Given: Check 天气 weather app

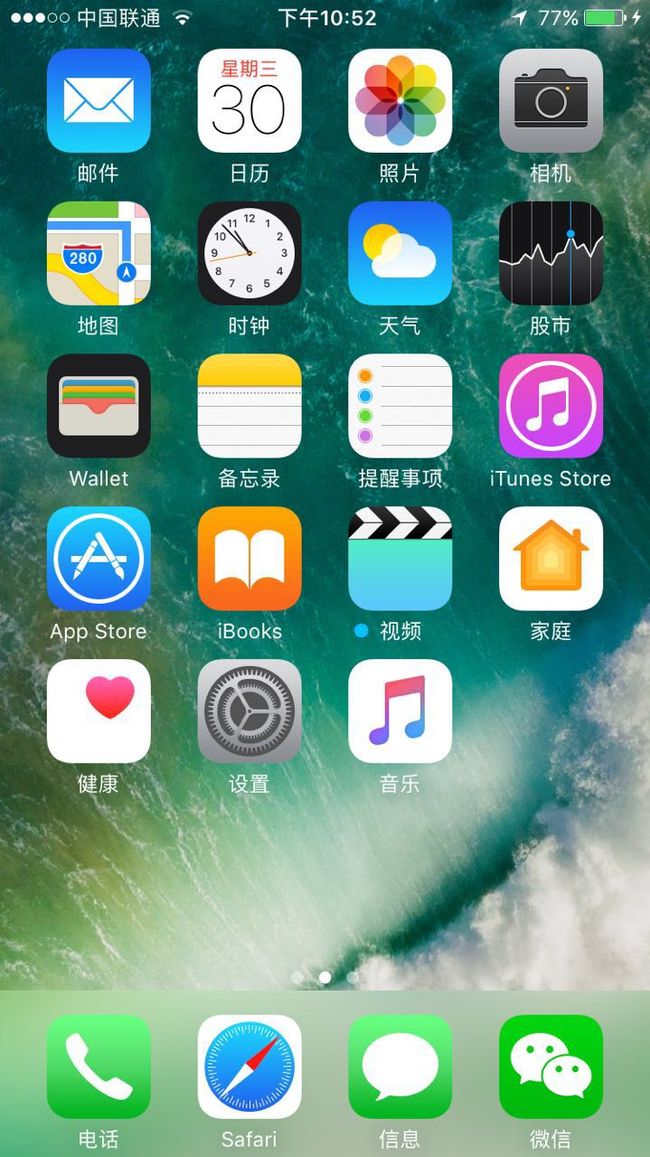Looking at the screenshot, I should [x=400, y=253].
